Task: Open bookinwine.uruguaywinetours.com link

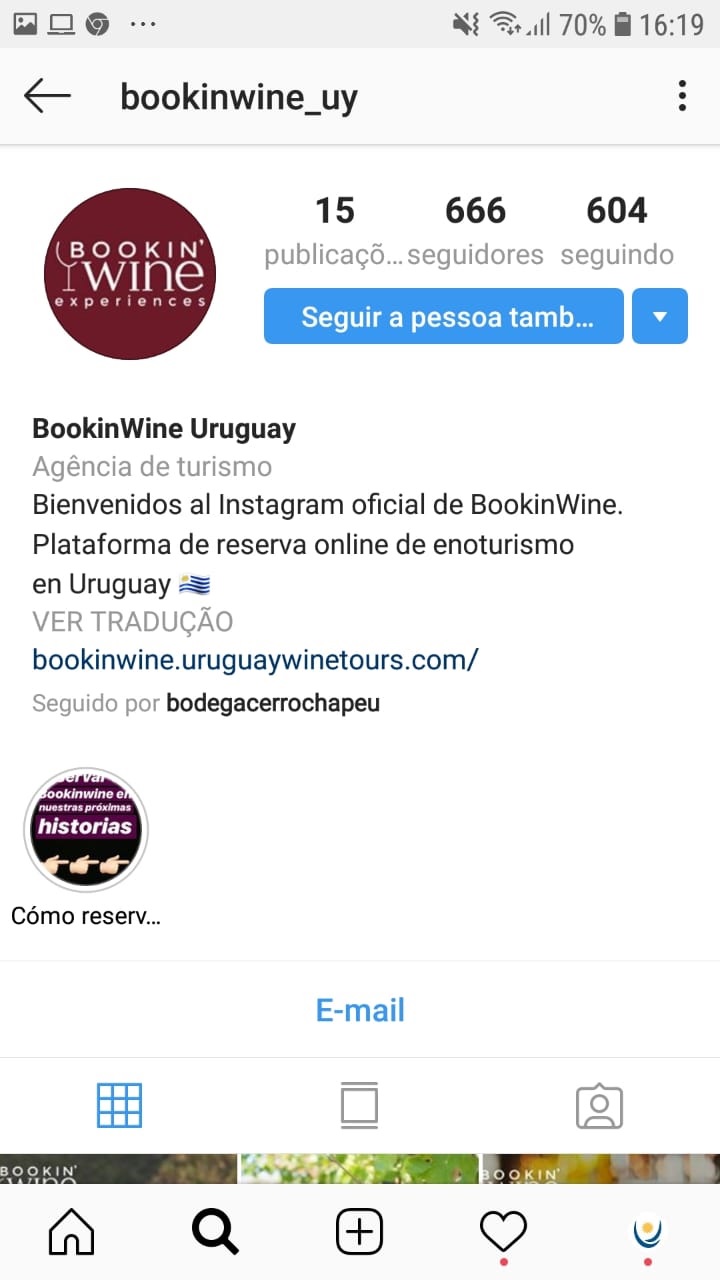Action: [255, 660]
